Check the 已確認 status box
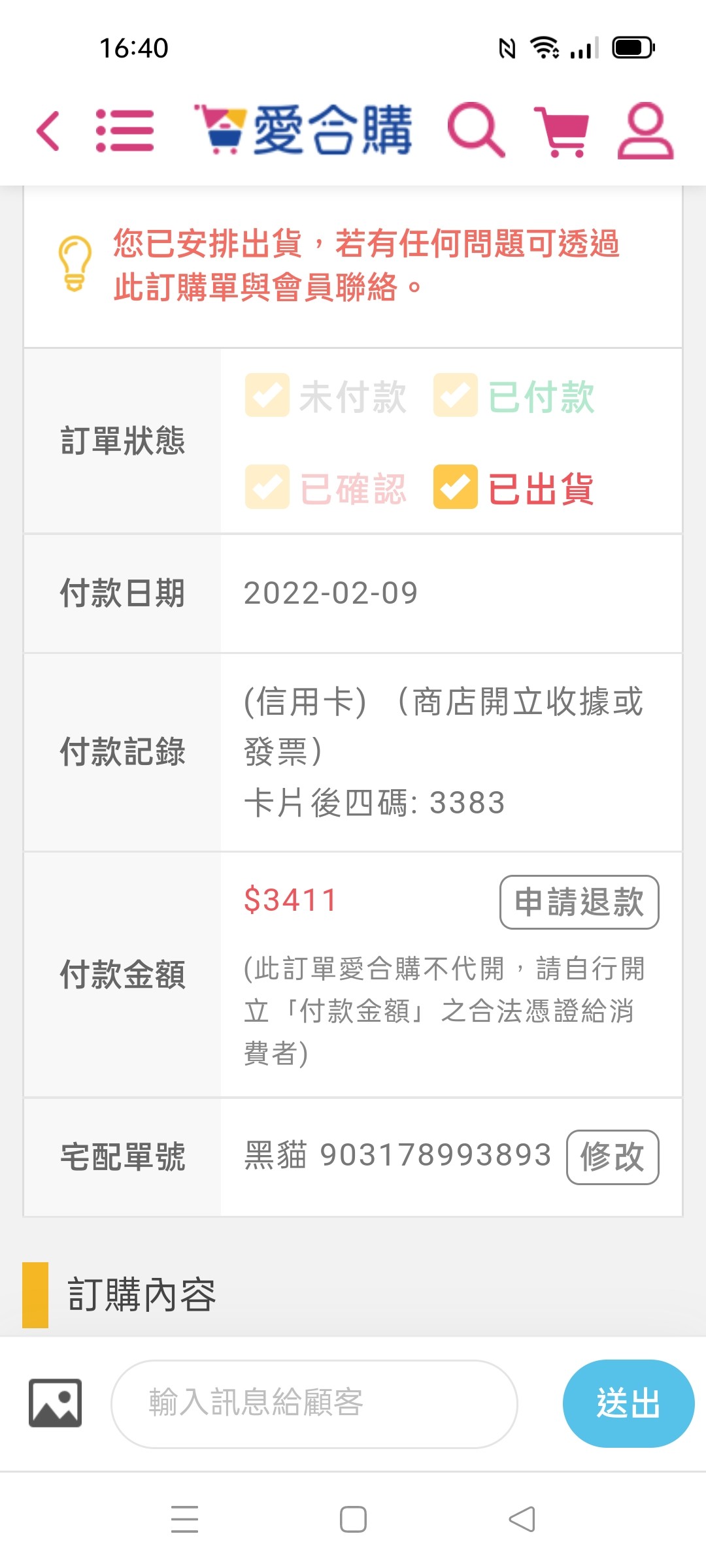This screenshot has height=1568, width=706. [x=267, y=487]
